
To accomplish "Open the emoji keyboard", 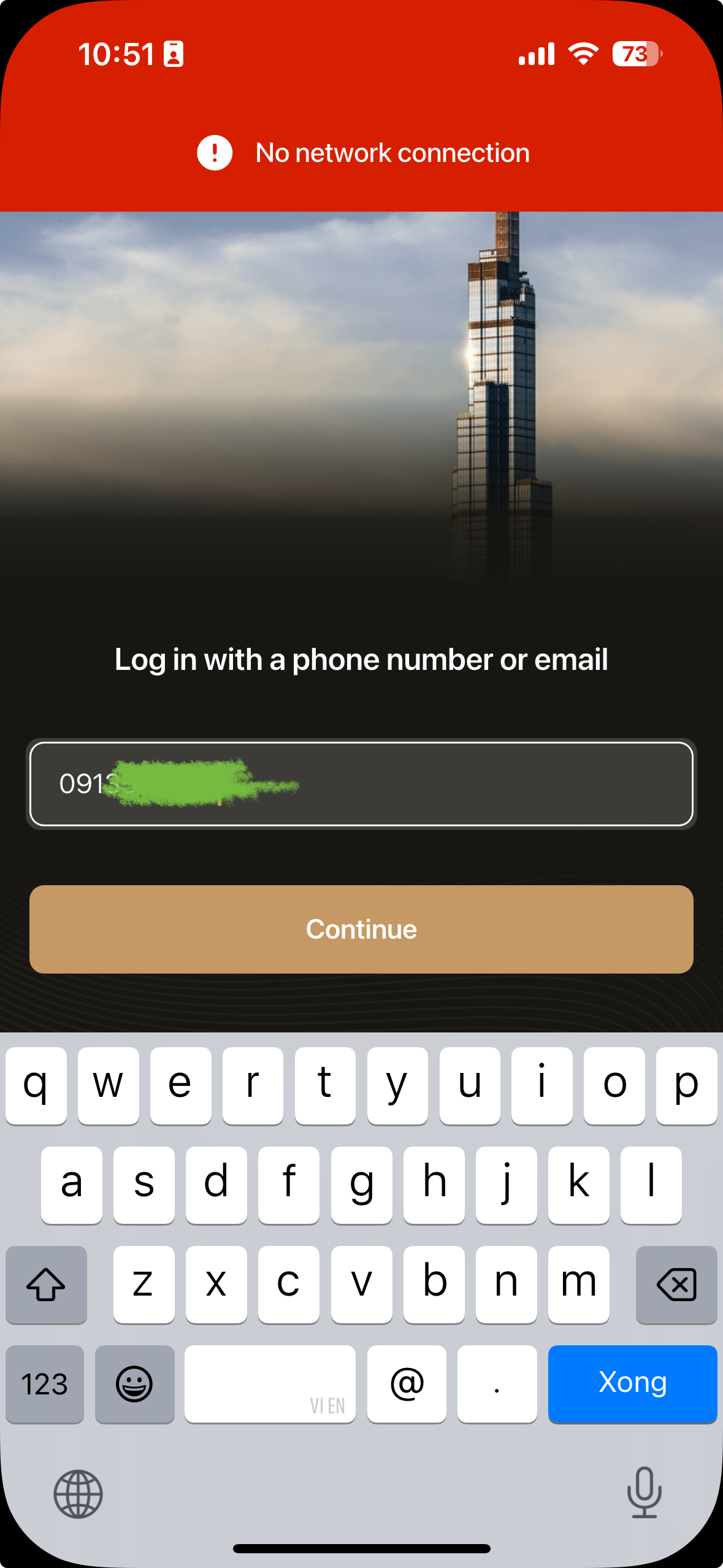I will (x=134, y=1384).
